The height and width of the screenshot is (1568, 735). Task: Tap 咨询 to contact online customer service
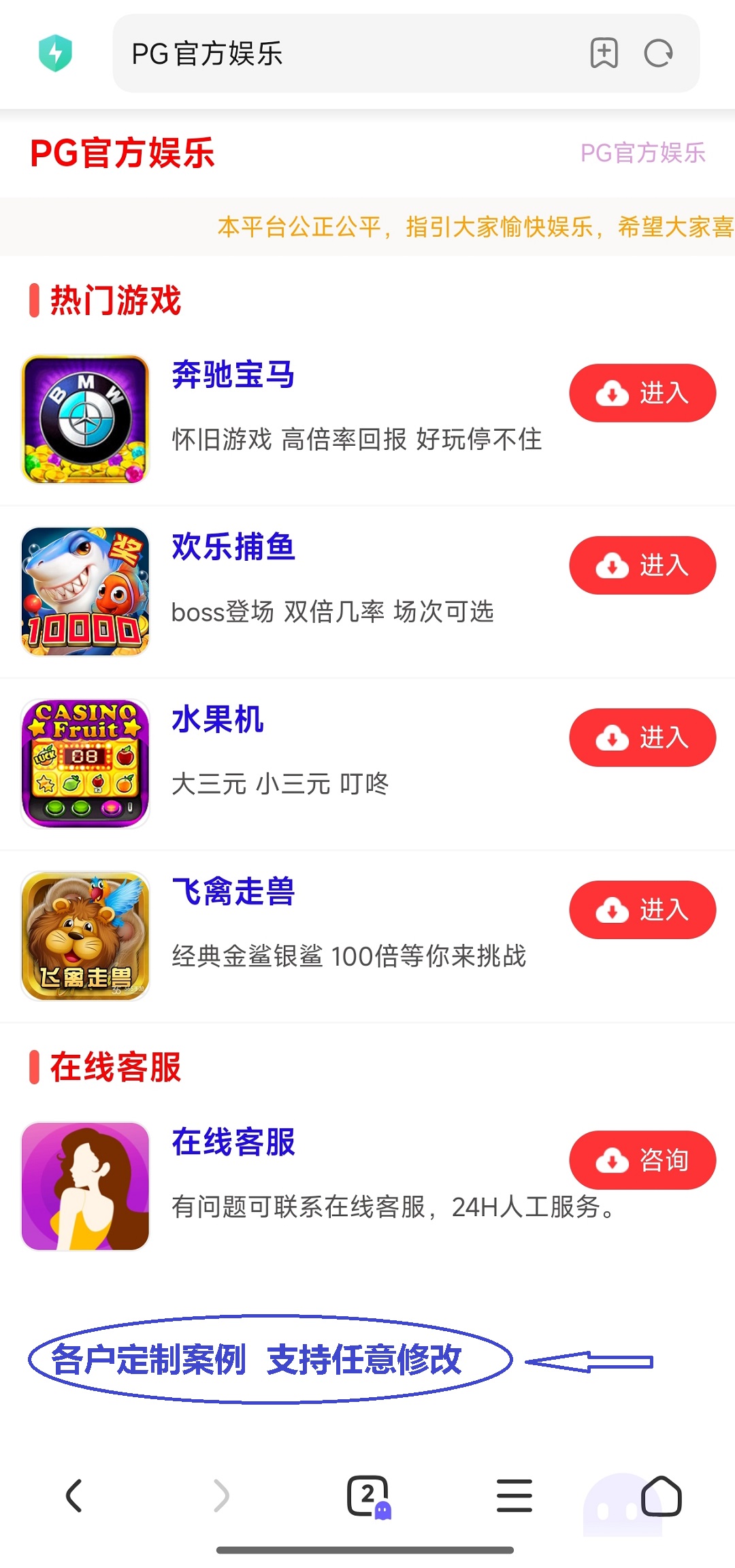click(642, 1160)
